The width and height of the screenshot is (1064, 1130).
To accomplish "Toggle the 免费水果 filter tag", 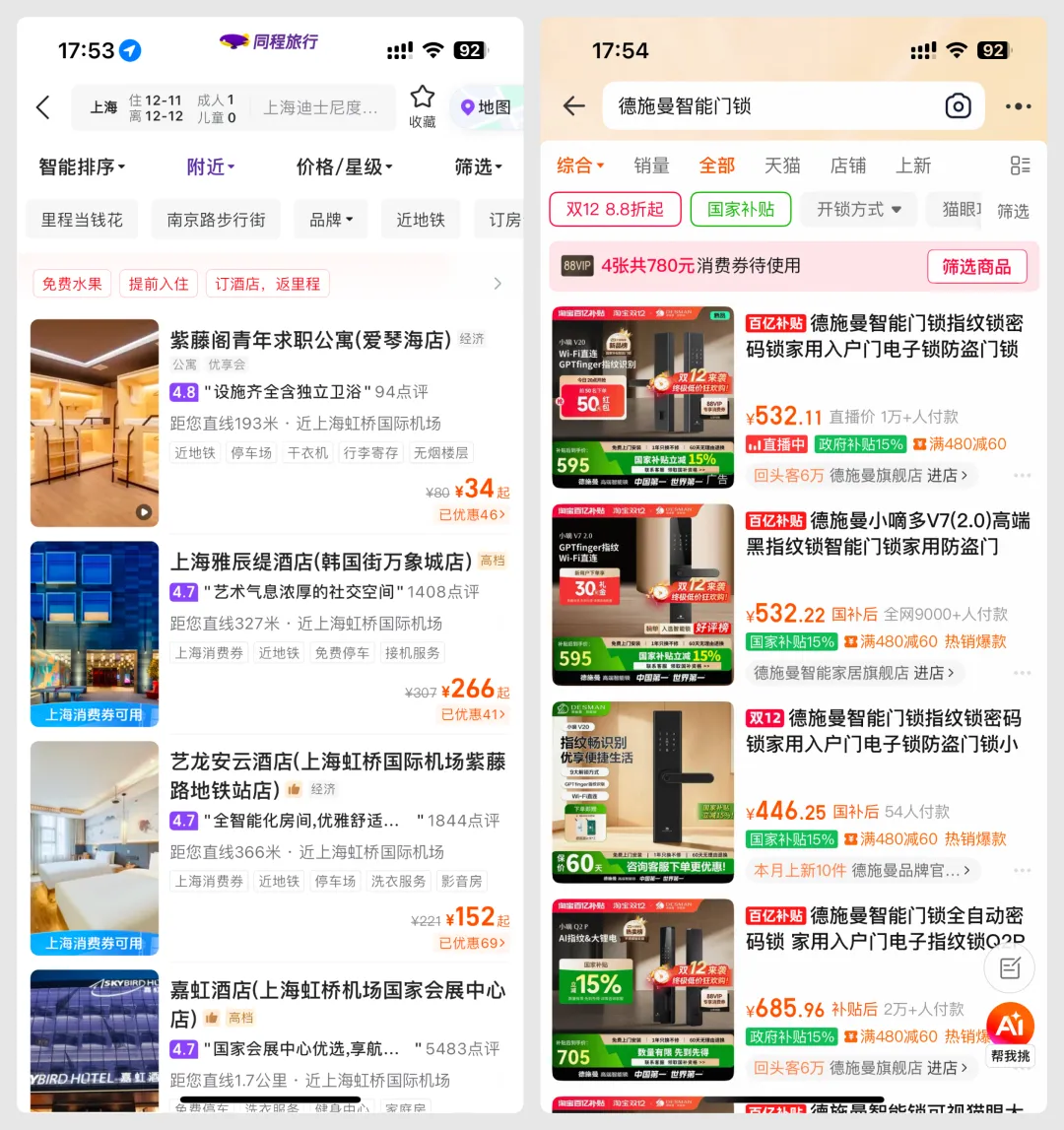I will coord(71,284).
